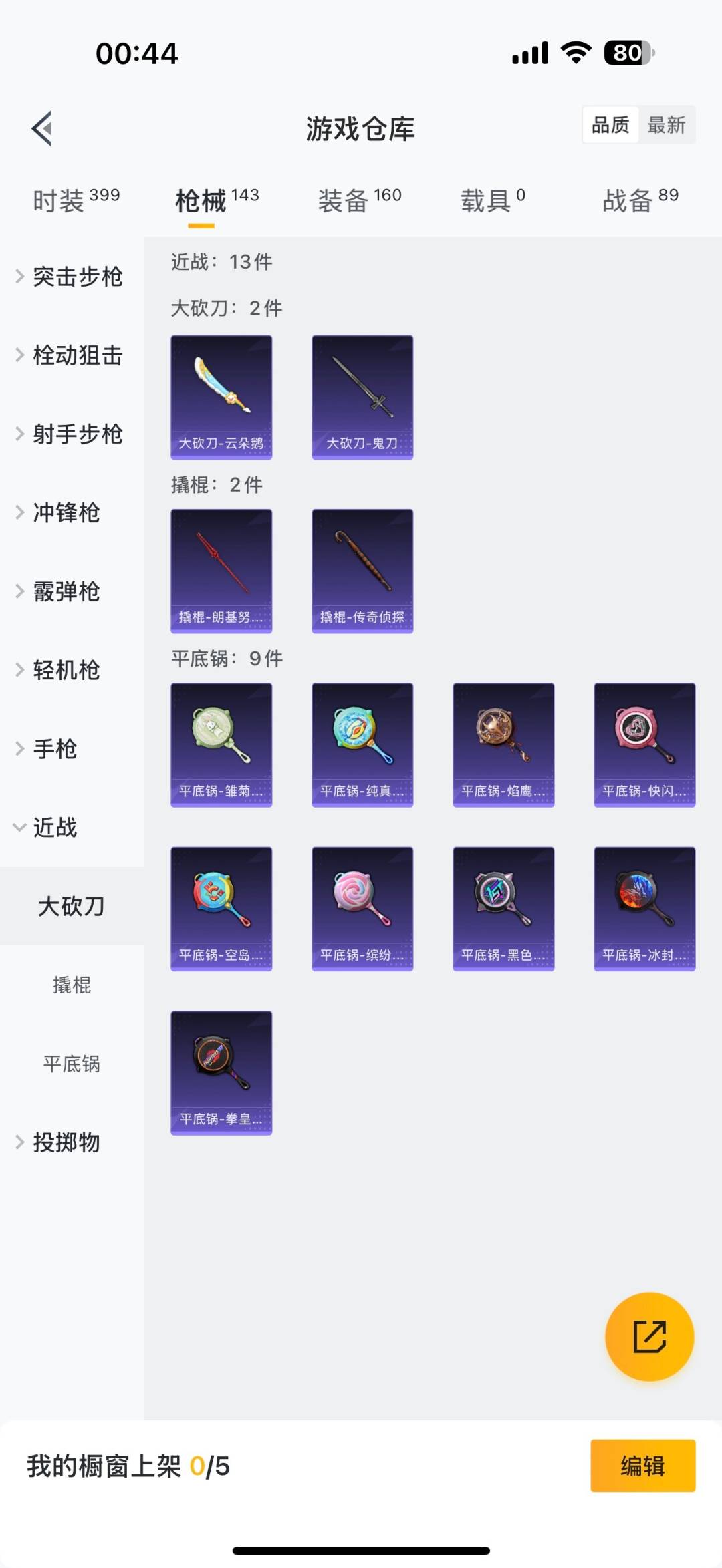The image size is (722, 1568).
Task: Select the 战备 tab
Action: [x=640, y=200]
